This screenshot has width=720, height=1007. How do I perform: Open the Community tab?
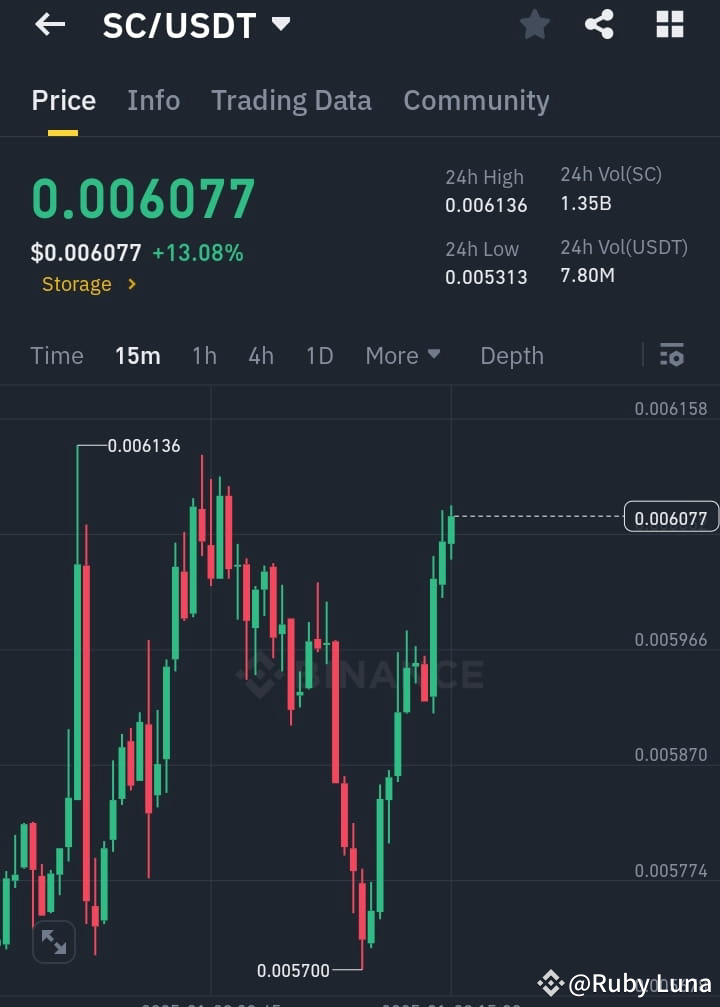[x=476, y=100]
